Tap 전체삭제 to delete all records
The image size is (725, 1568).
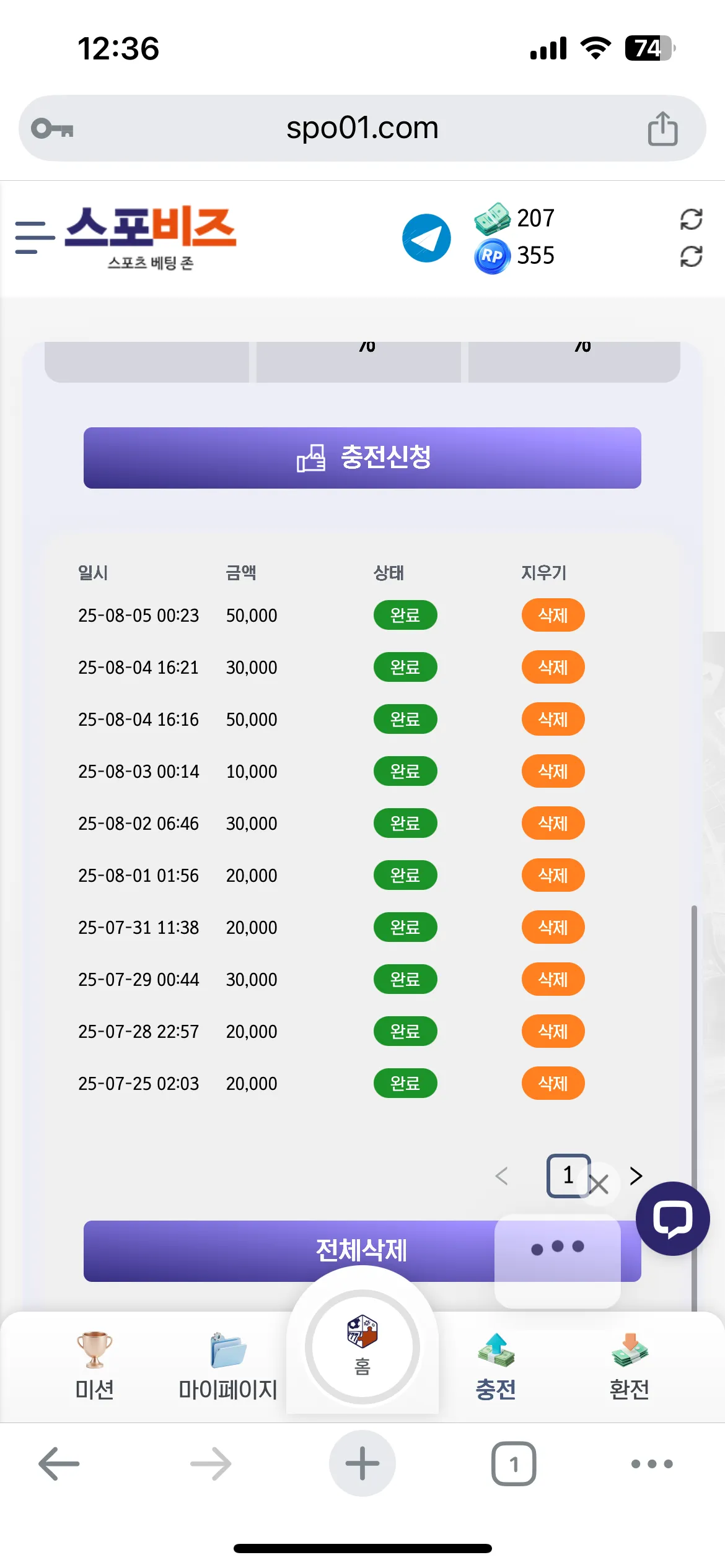coord(362,1251)
